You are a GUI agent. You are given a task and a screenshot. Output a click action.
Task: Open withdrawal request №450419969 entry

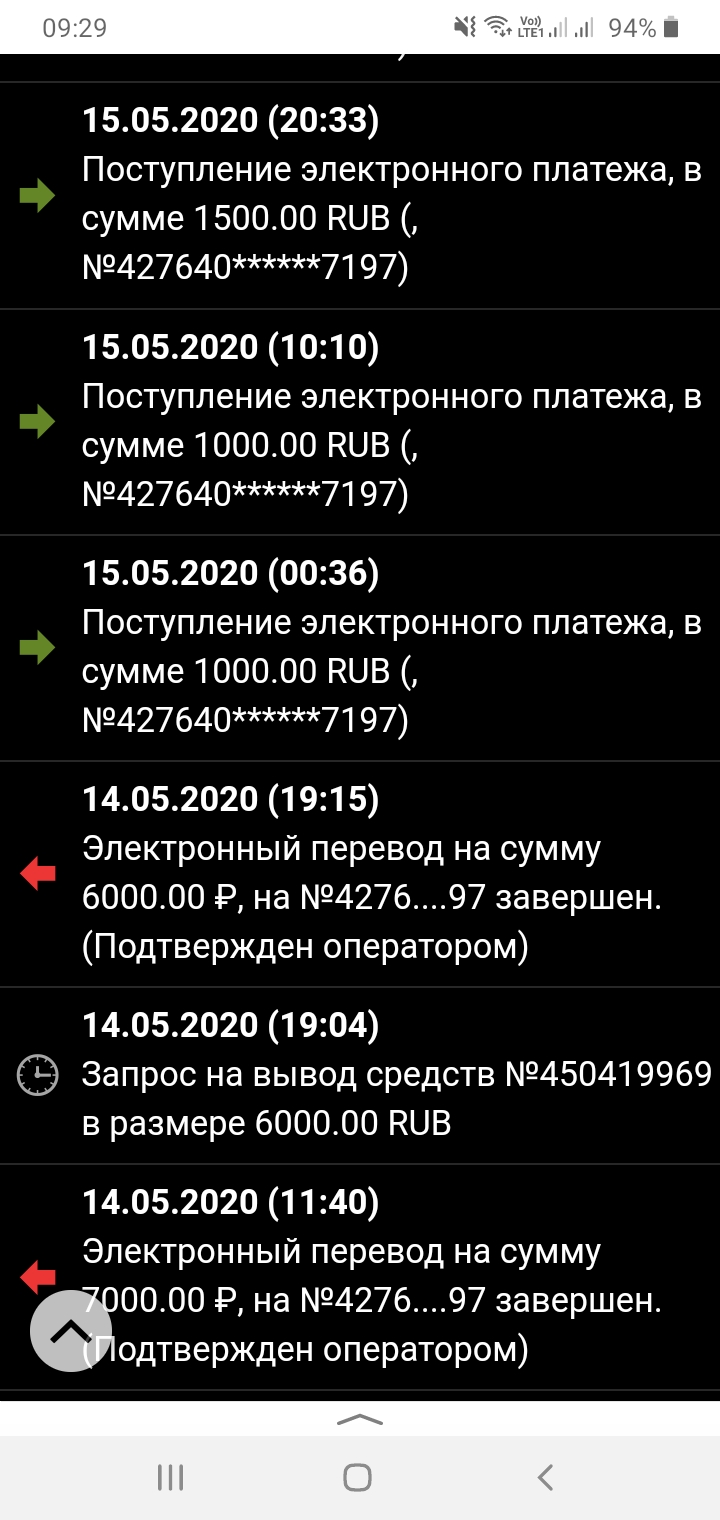pos(360,1076)
